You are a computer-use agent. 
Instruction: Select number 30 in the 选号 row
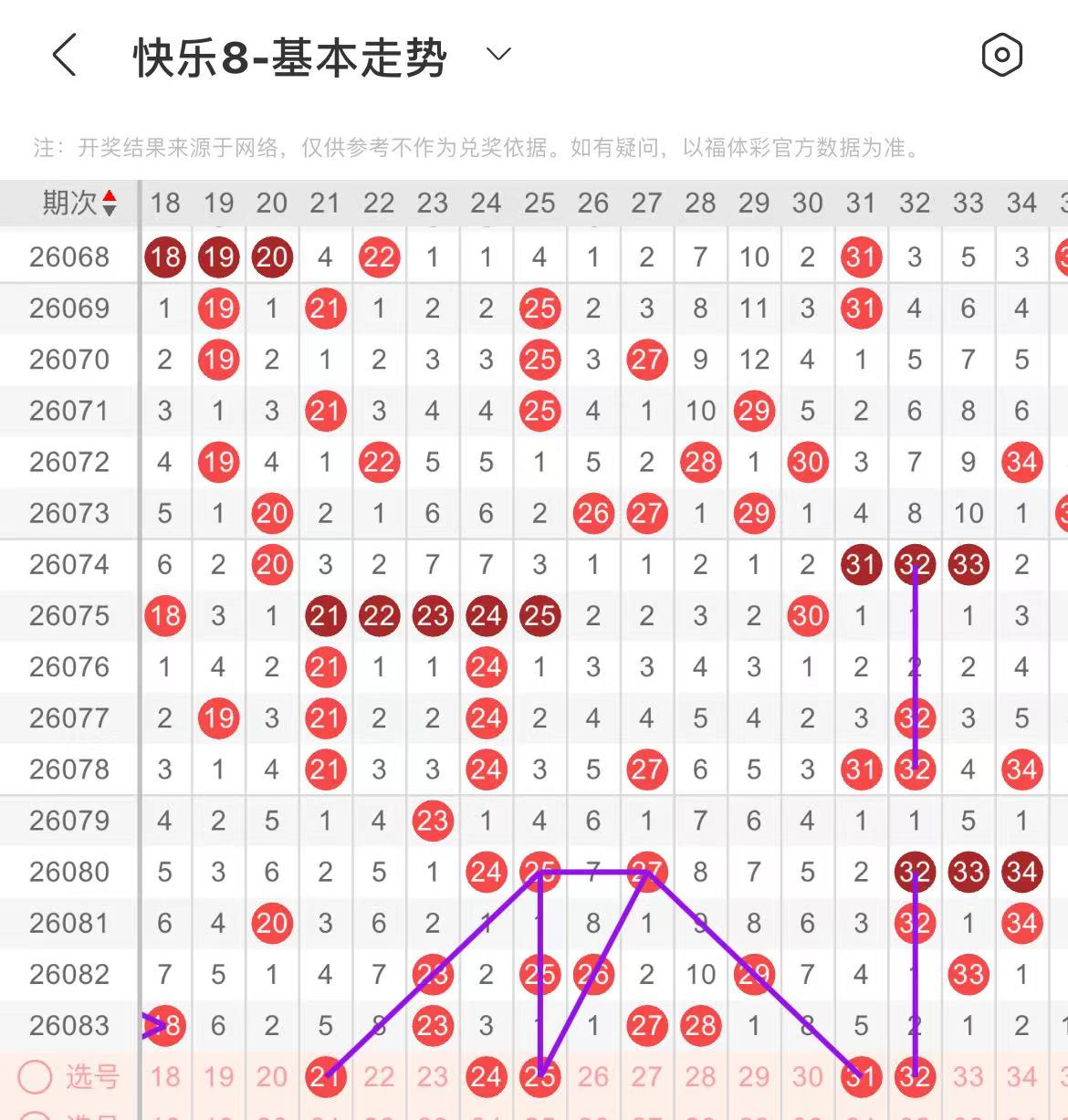point(807,1077)
